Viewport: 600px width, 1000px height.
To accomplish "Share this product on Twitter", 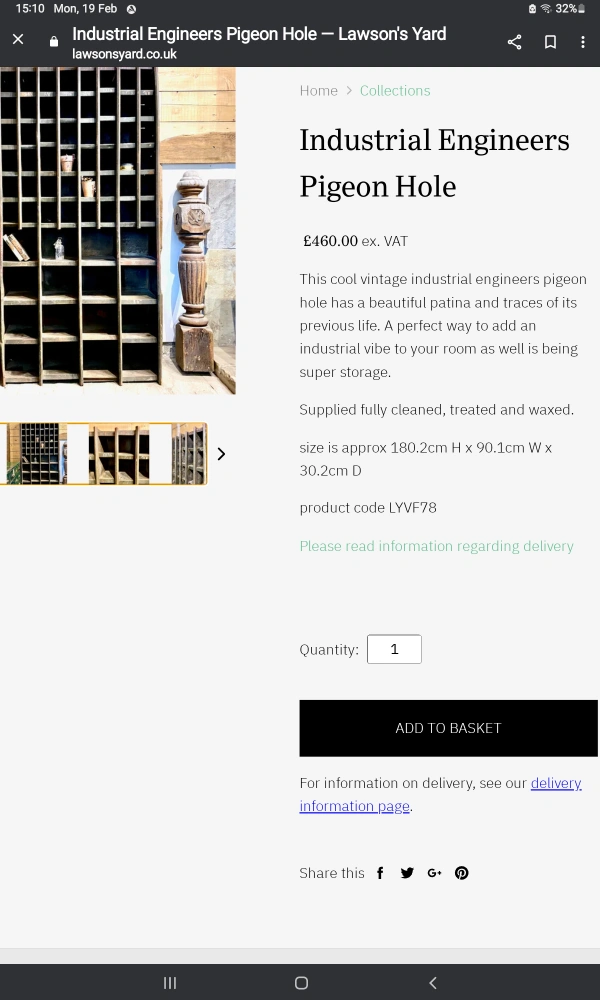I will [x=407, y=873].
